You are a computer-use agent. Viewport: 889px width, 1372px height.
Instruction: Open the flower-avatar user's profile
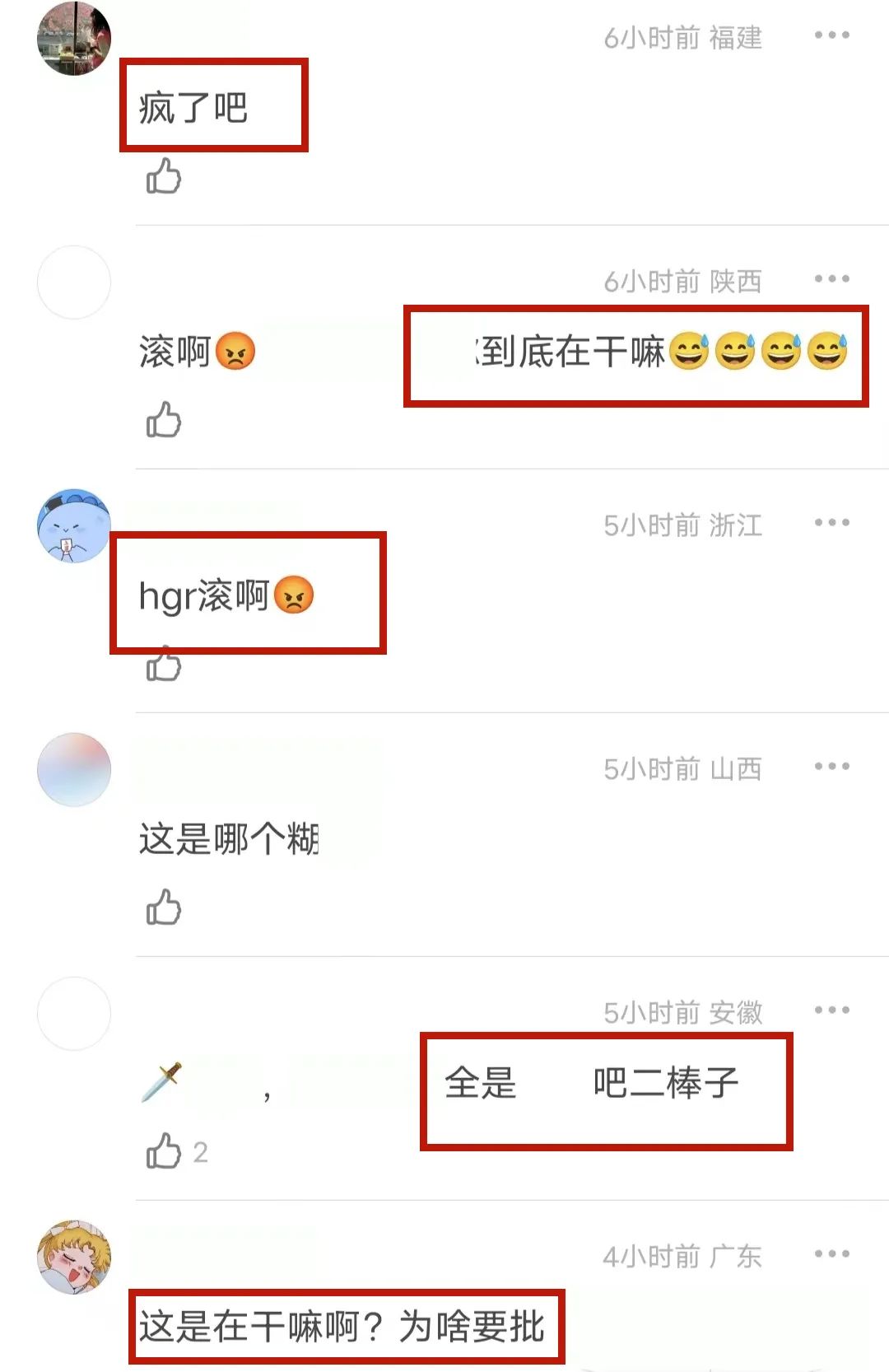74,37
